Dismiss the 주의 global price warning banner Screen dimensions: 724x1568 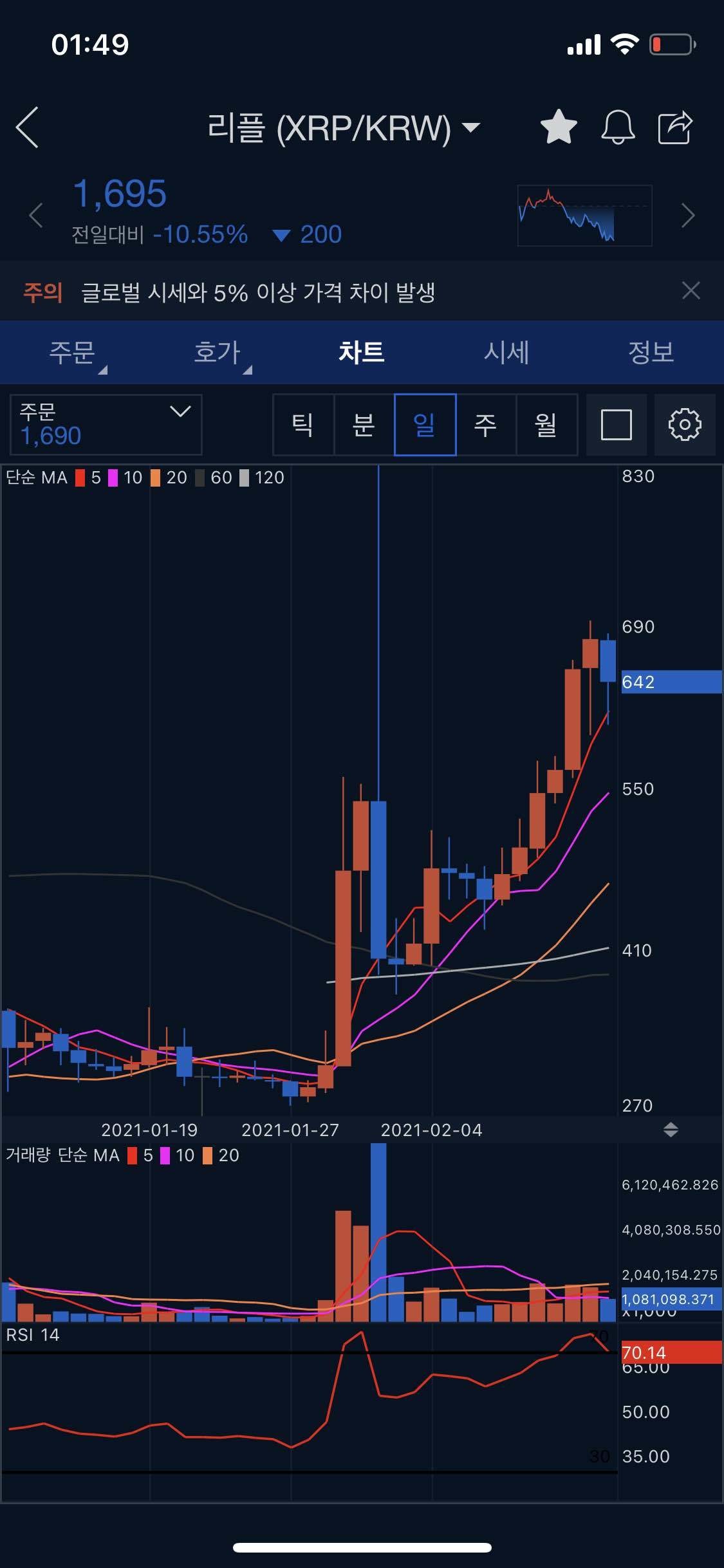point(691,291)
